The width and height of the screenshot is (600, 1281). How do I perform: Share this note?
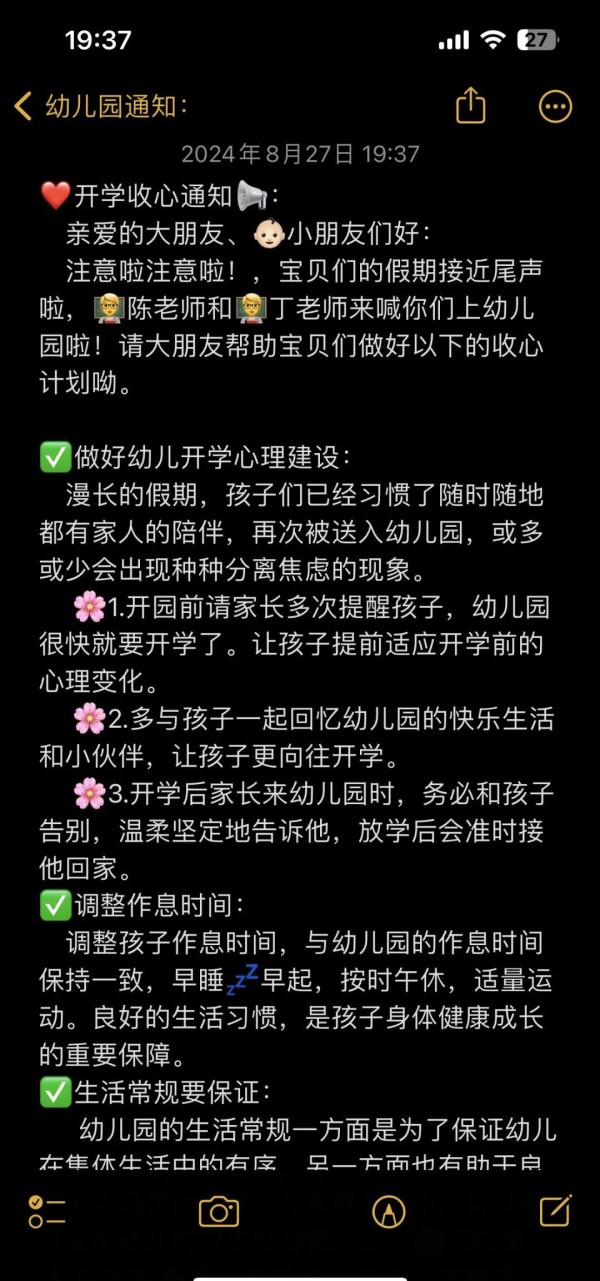click(471, 105)
